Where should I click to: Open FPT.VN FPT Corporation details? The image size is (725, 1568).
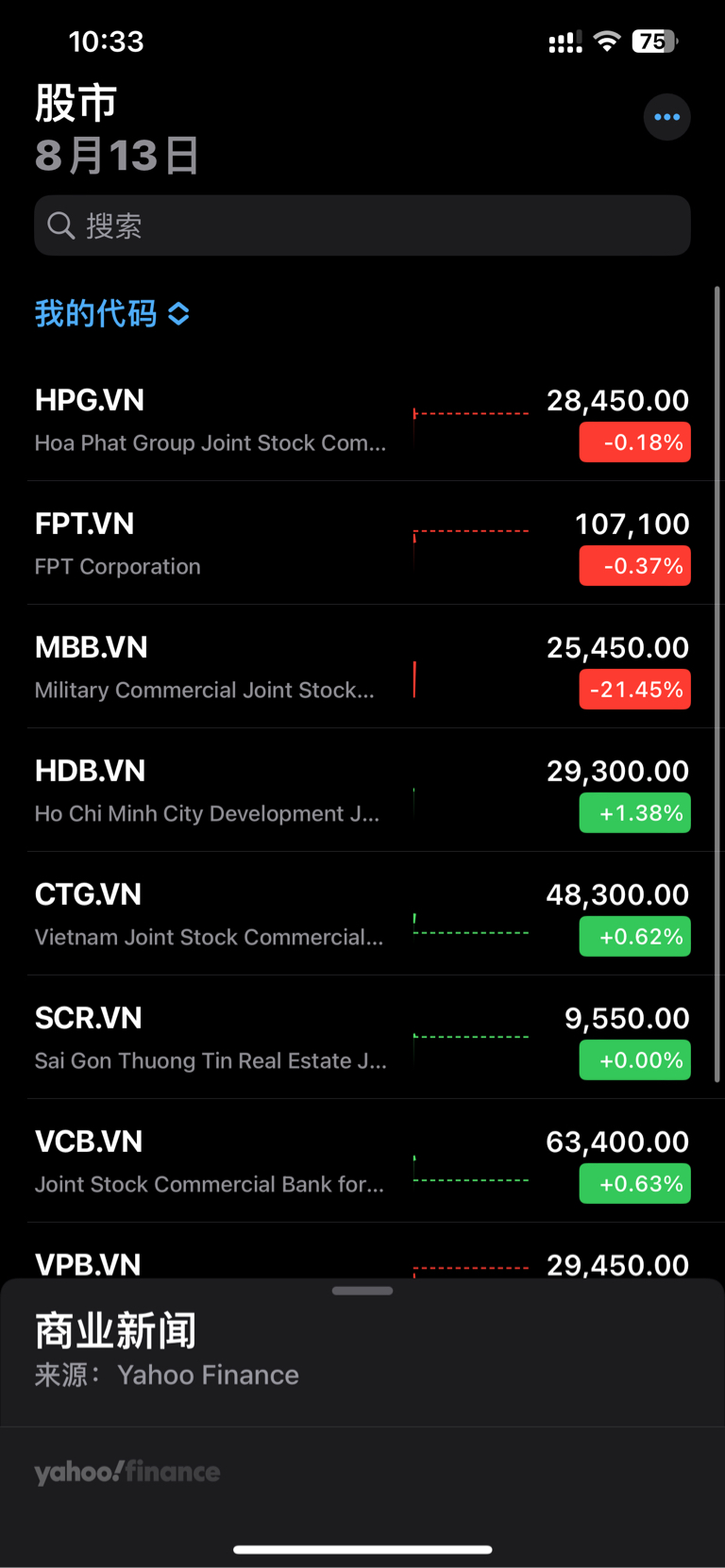pos(362,543)
